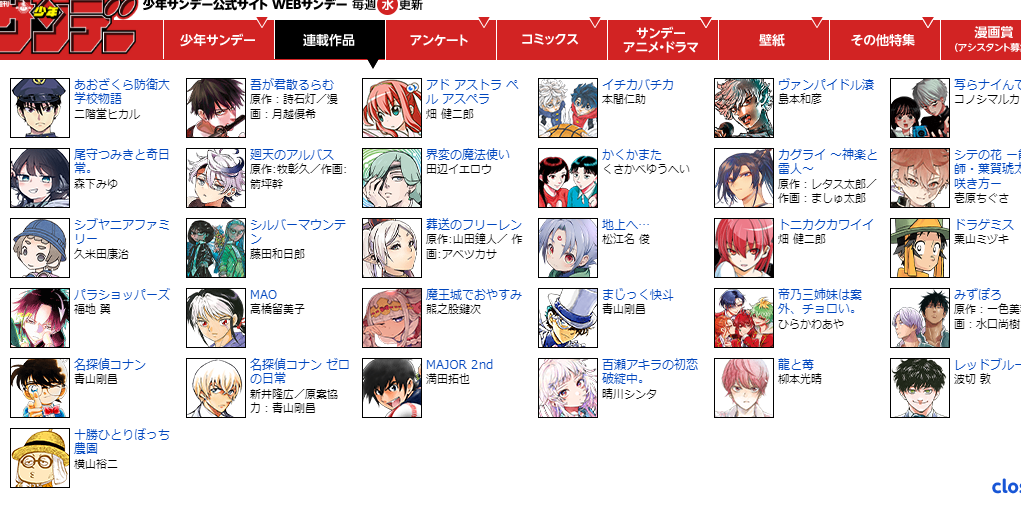The height and width of the screenshot is (509, 1021).
Task: Open 葬送のフリーレン series page
Action: pyautogui.click(x=473, y=225)
